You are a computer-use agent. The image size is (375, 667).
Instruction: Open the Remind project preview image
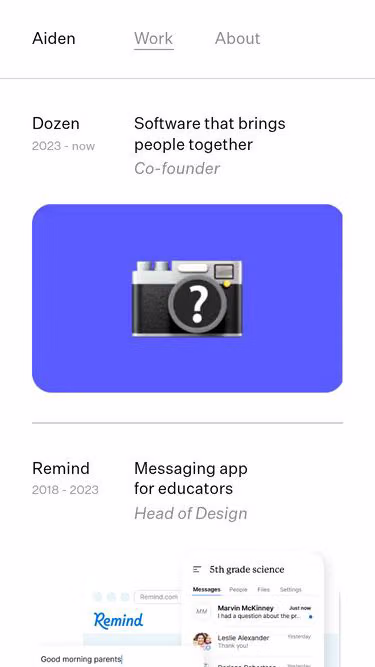point(187,610)
